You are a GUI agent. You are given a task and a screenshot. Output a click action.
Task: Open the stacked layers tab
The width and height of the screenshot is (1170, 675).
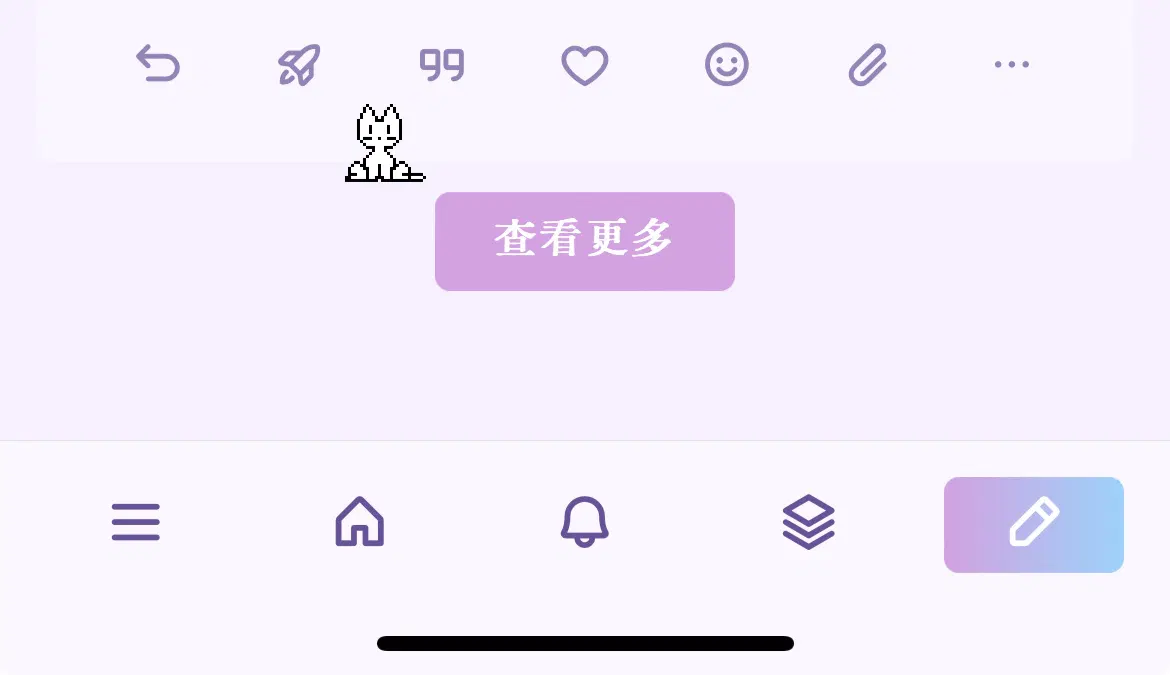808,522
